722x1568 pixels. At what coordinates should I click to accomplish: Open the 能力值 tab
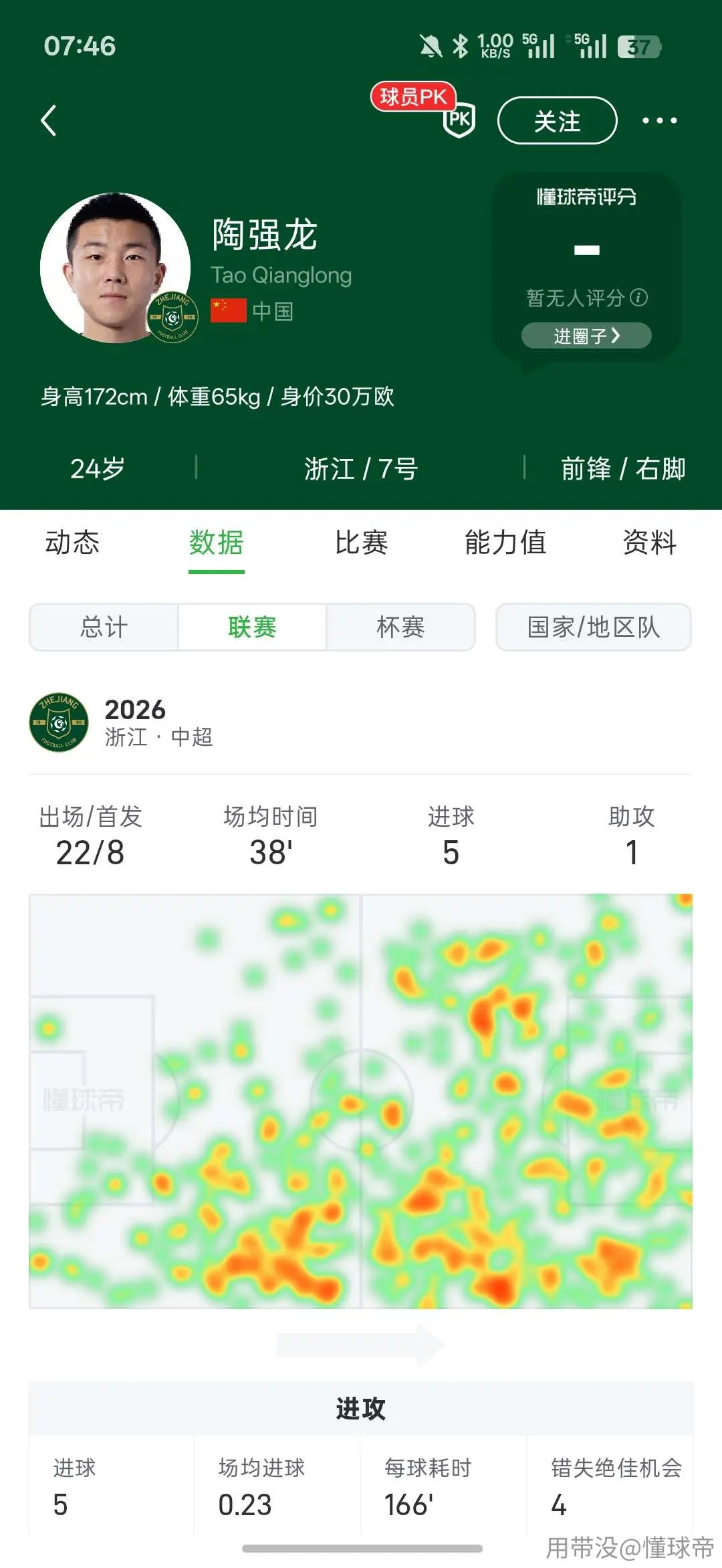(505, 543)
